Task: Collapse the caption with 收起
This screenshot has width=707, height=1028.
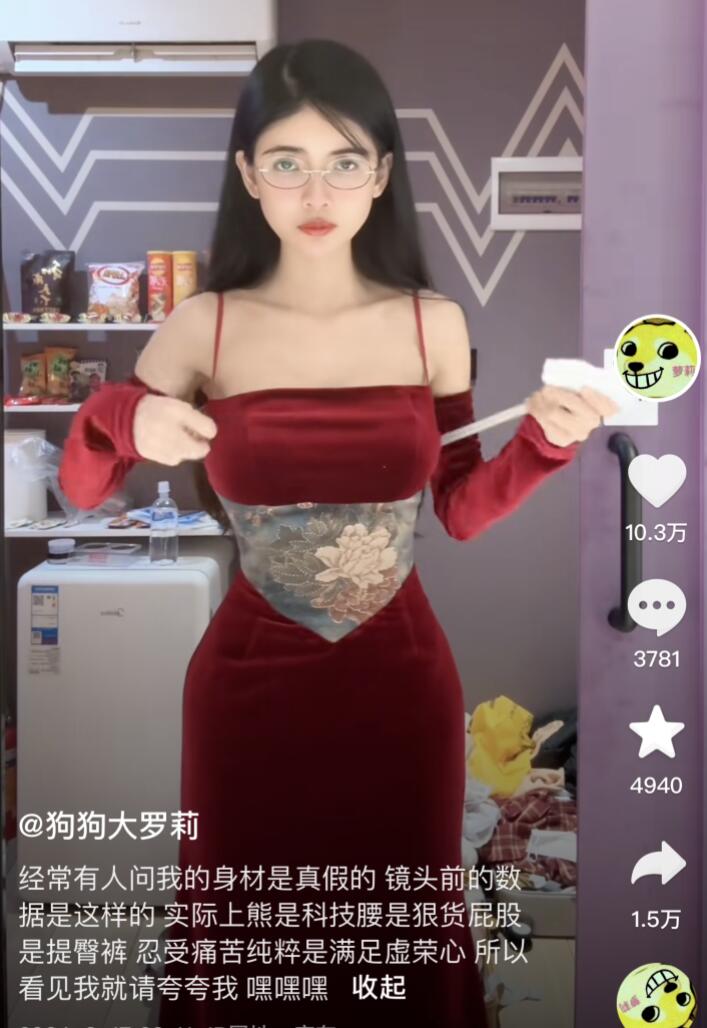Action: tap(379, 988)
